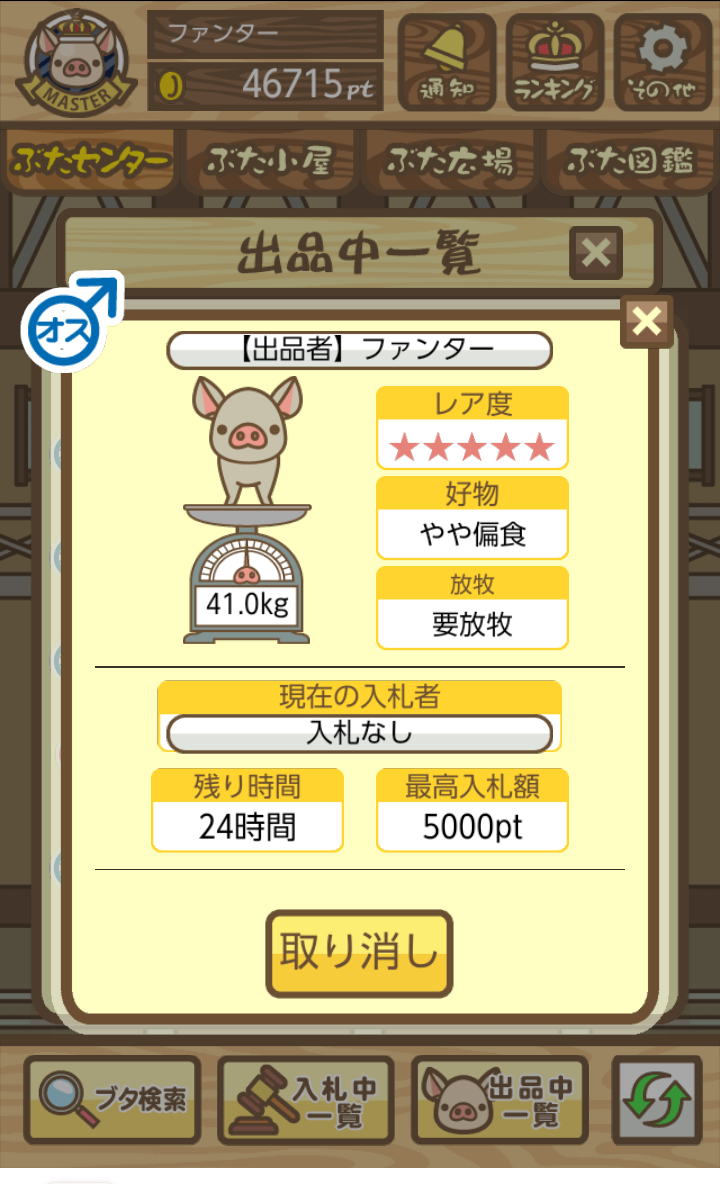Image resolution: width=720 pixels, height=1184 pixels.
Task: Open the 通知 notifications bell
Action: [446, 62]
